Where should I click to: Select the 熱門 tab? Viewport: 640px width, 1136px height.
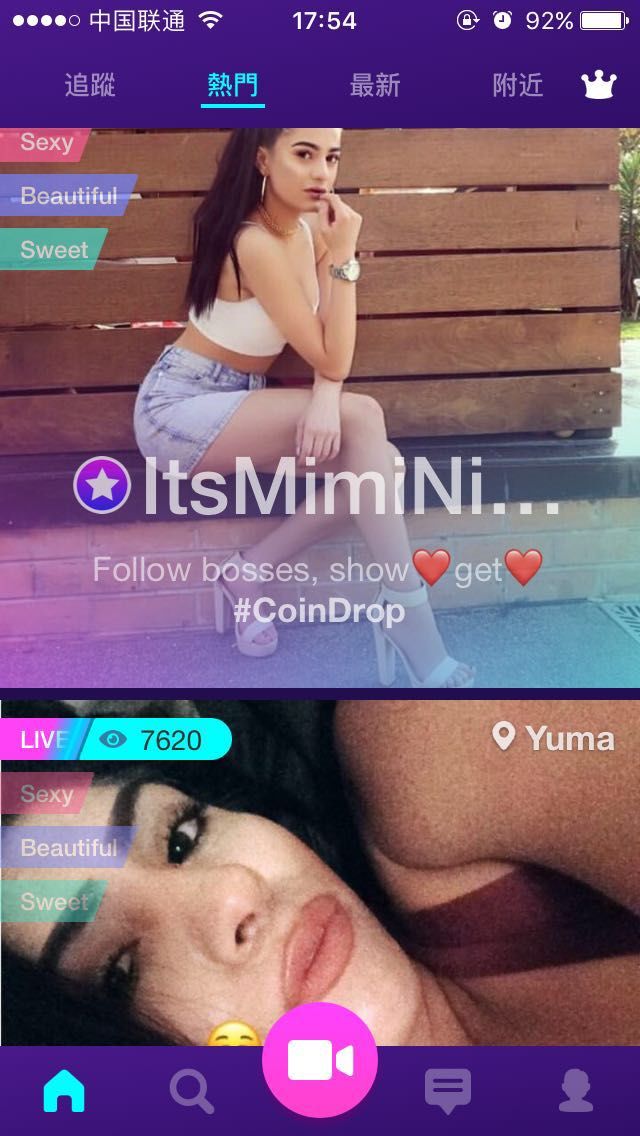click(x=233, y=85)
